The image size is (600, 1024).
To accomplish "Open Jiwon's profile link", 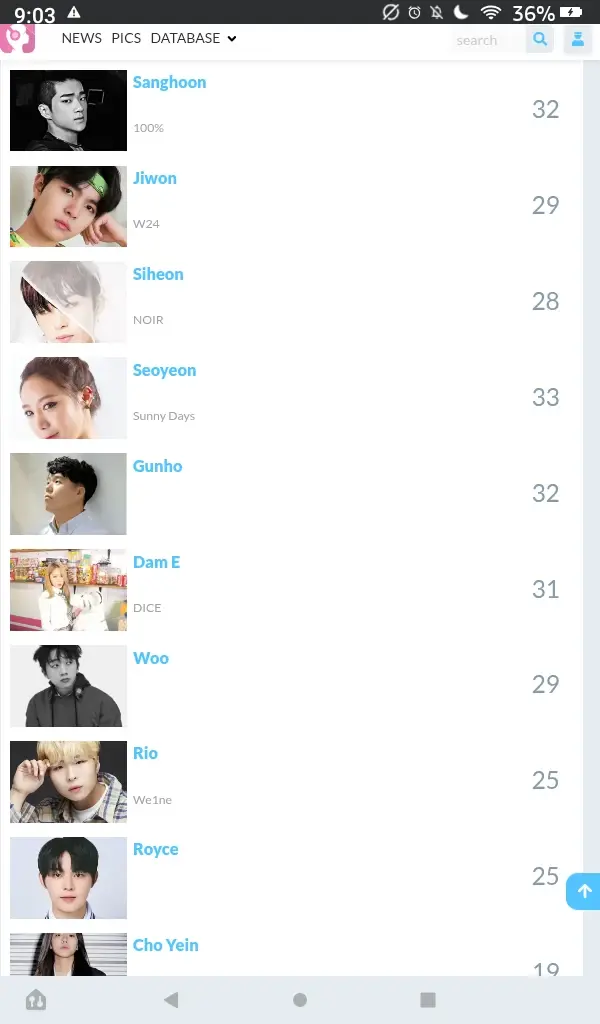I will 154,178.
